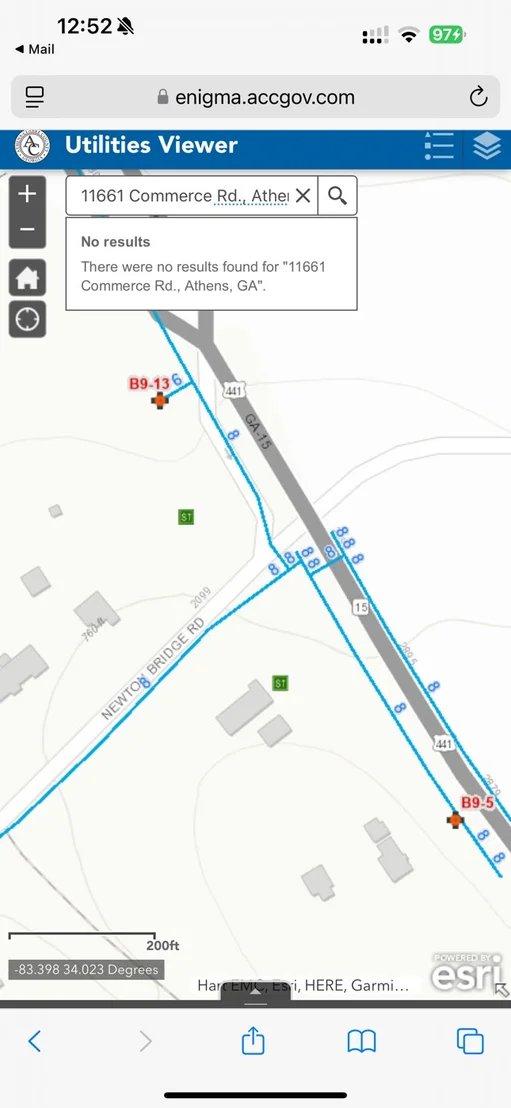Viewport: 511px width, 1108px height.
Task: Edit the address in search field
Action: (184, 196)
